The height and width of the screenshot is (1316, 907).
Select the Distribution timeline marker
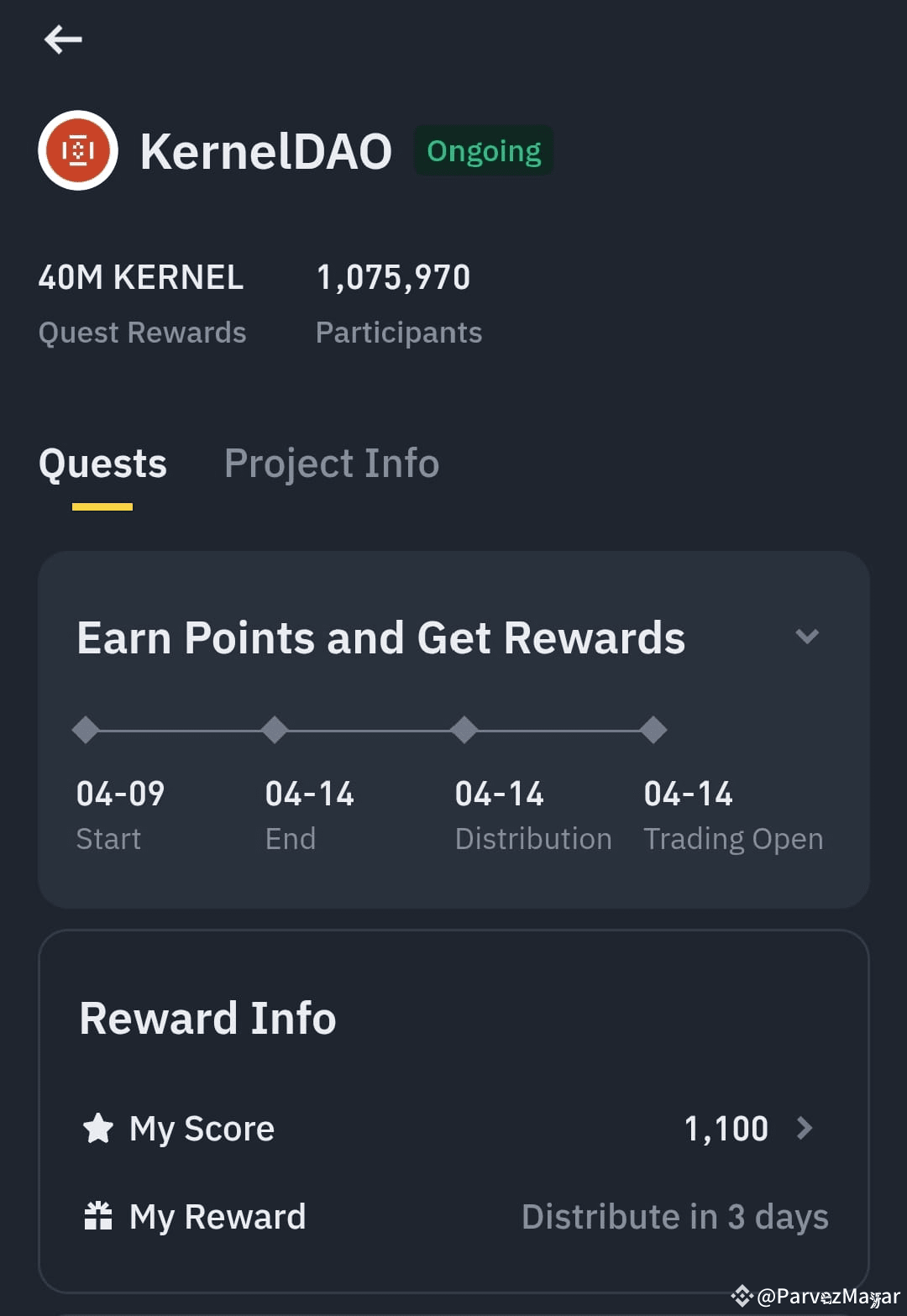464,730
